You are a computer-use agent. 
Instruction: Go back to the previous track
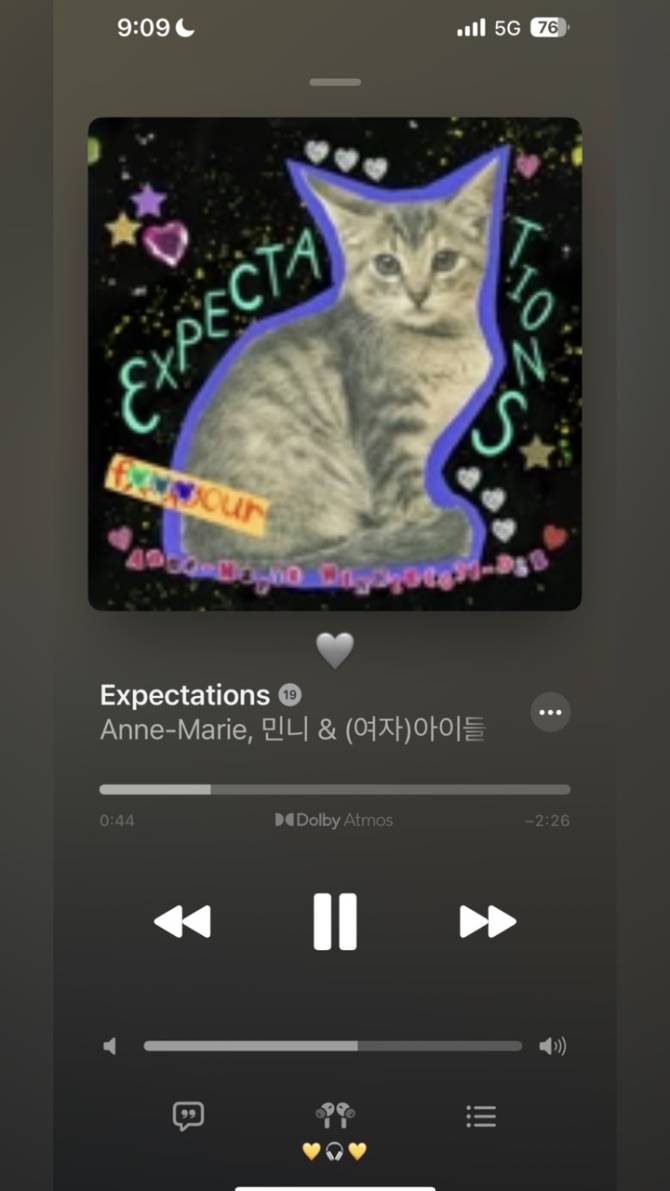pyautogui.click(x=182, y=921)
